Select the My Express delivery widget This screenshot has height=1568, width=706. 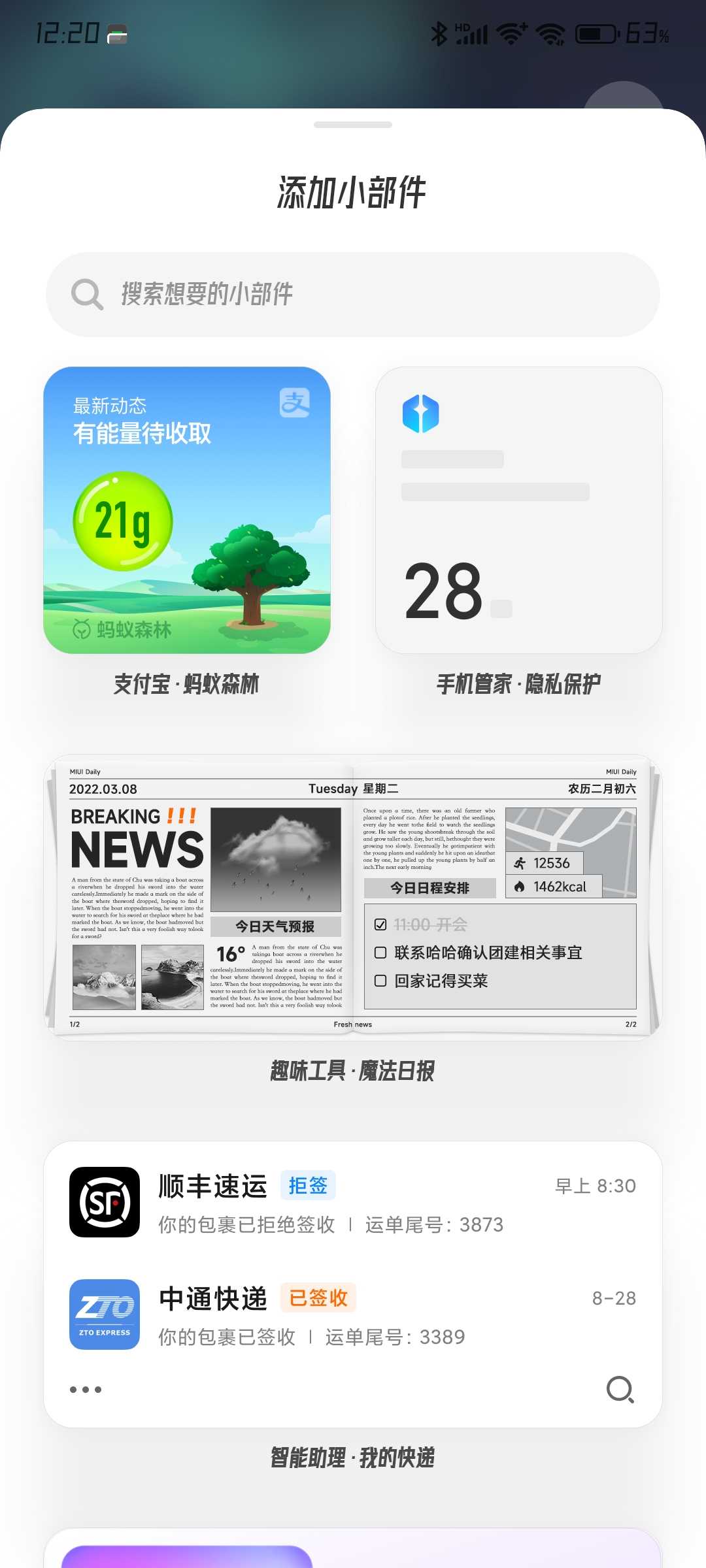point(353,1284)
